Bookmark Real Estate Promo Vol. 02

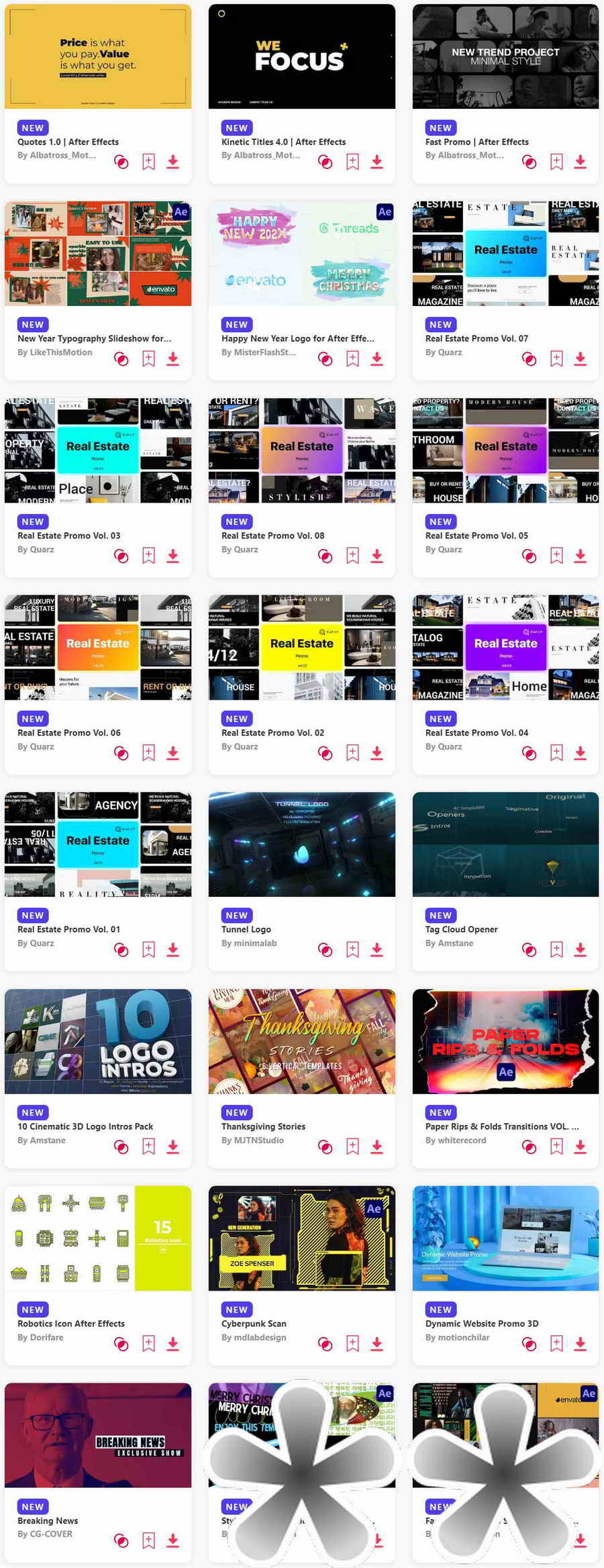[352, 753]
